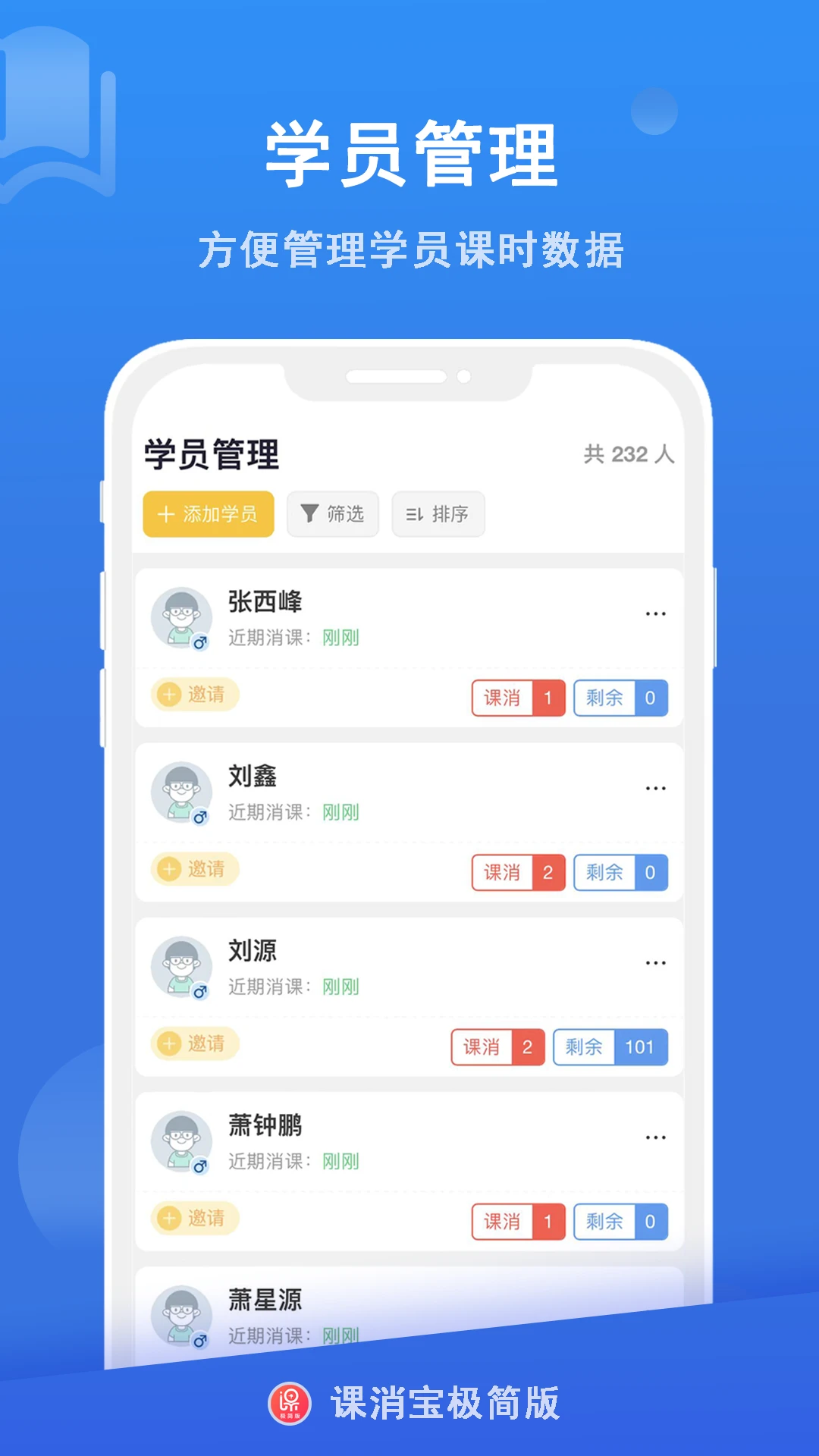Switch to the 学员管理 heading
The height and width of the screenshot is (1456, 819).
[x=213, y=454]
